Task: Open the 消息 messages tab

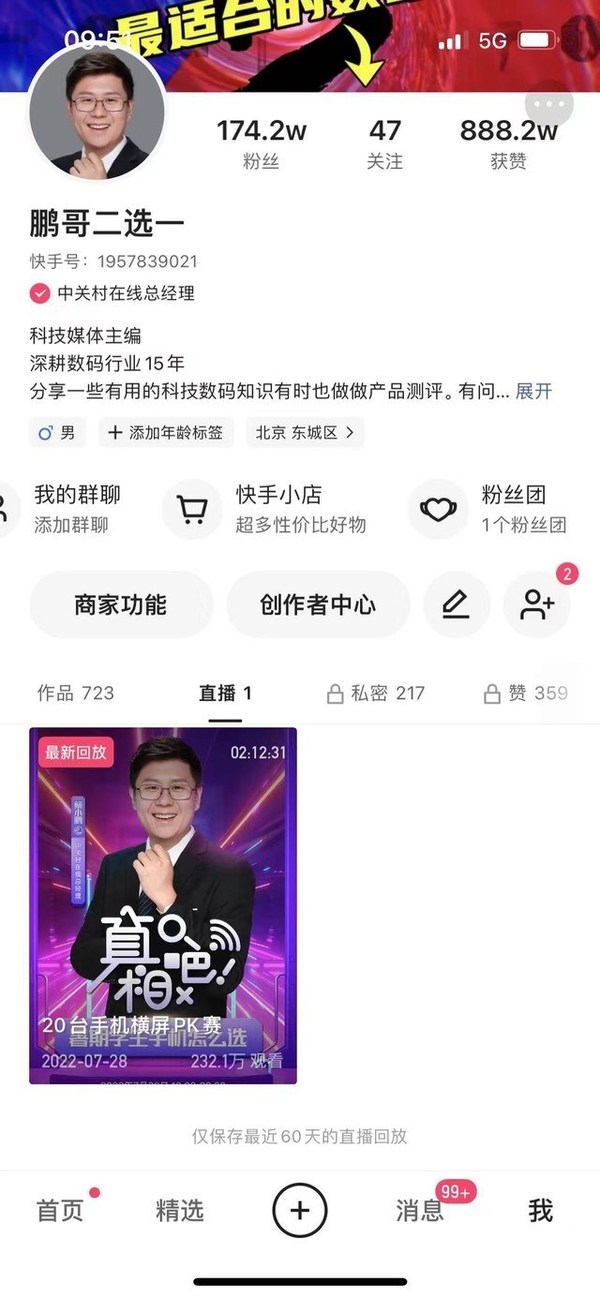Action: click(420, 1210)
